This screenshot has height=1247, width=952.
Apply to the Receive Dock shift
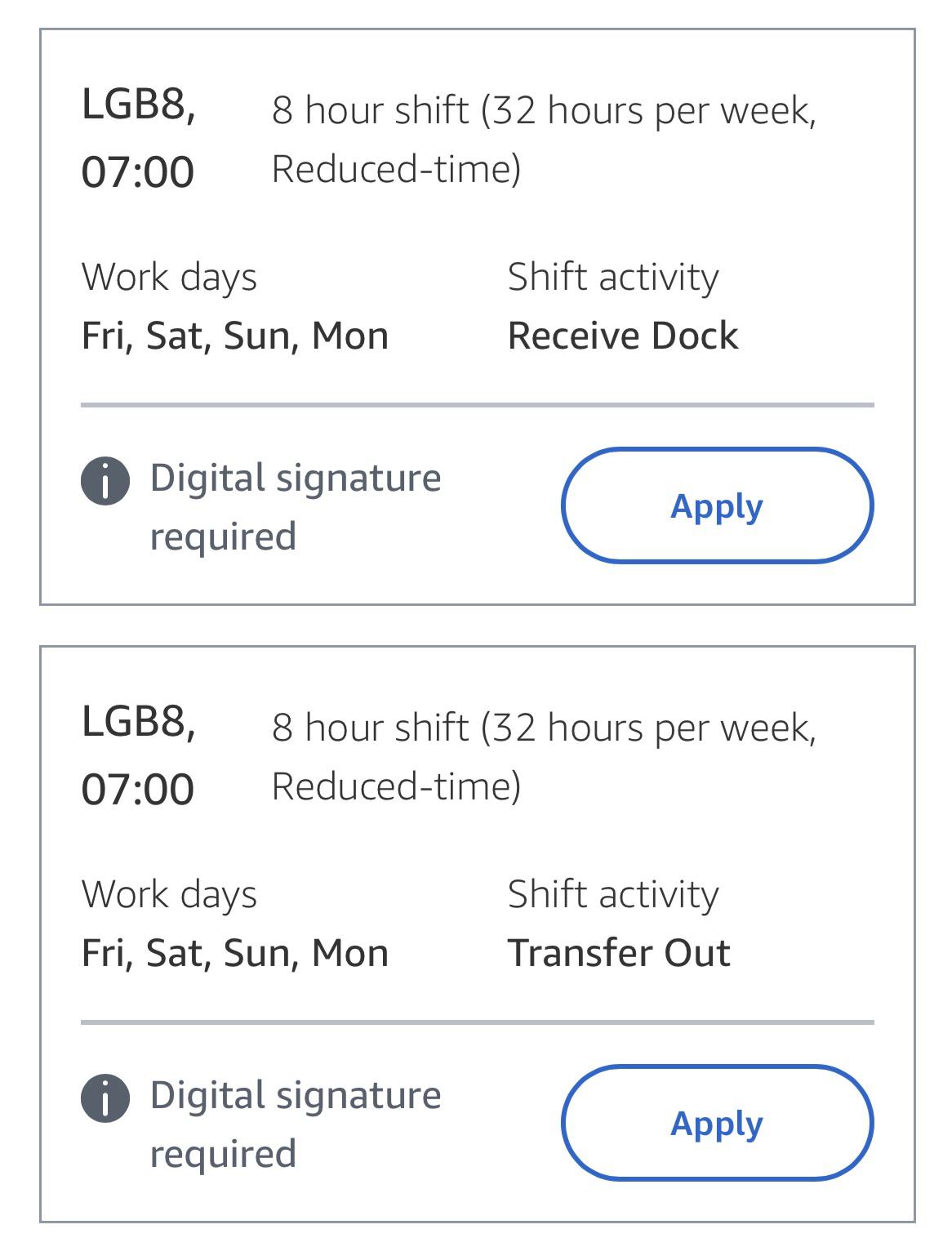(x=717, y=506)
